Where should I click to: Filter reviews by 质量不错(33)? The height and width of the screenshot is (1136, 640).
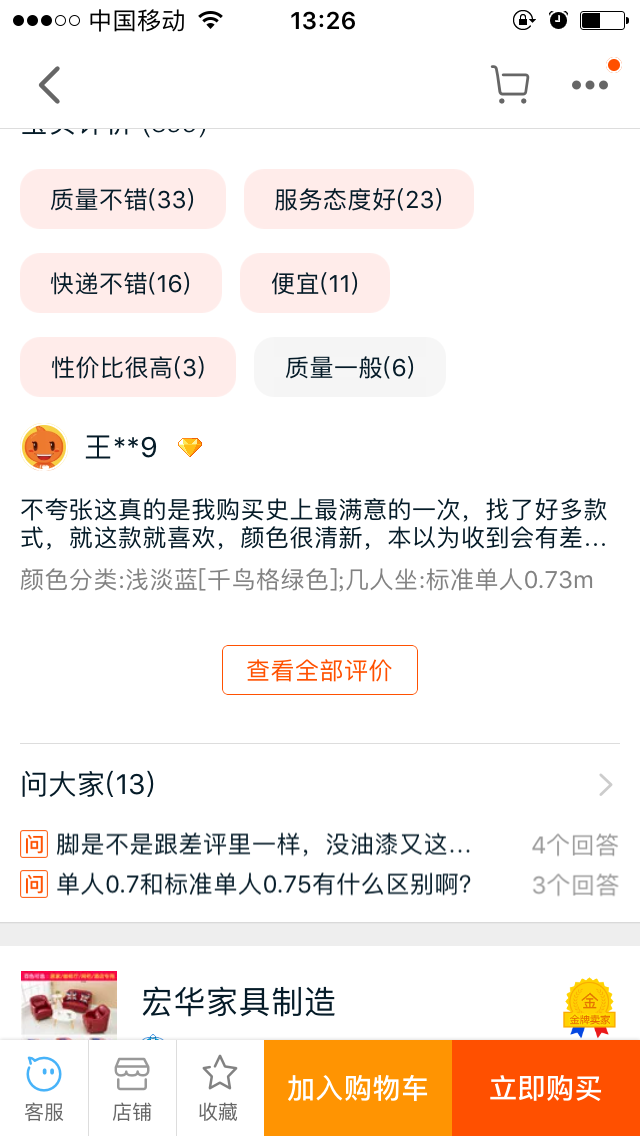point(123,199)
